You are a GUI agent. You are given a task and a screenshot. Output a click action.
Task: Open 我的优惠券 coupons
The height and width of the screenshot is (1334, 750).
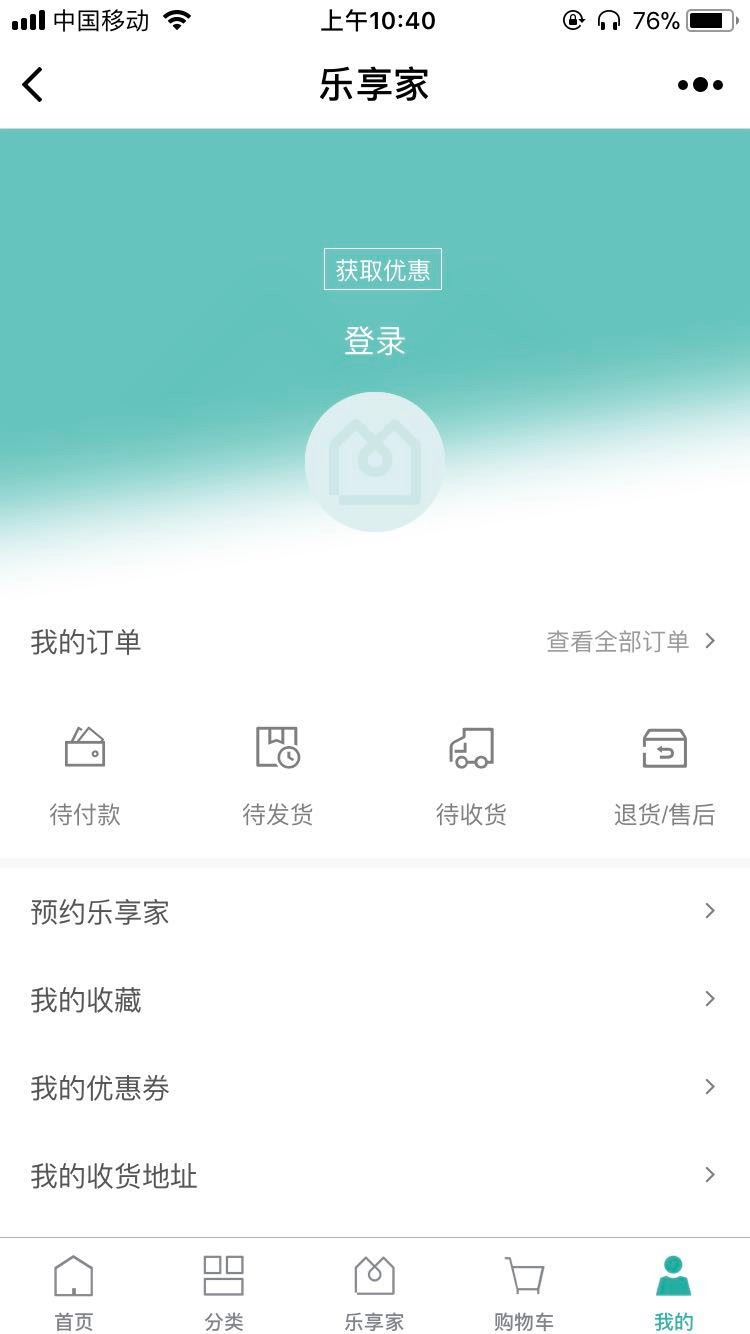pyautogui.click(x=375, y=1087)
